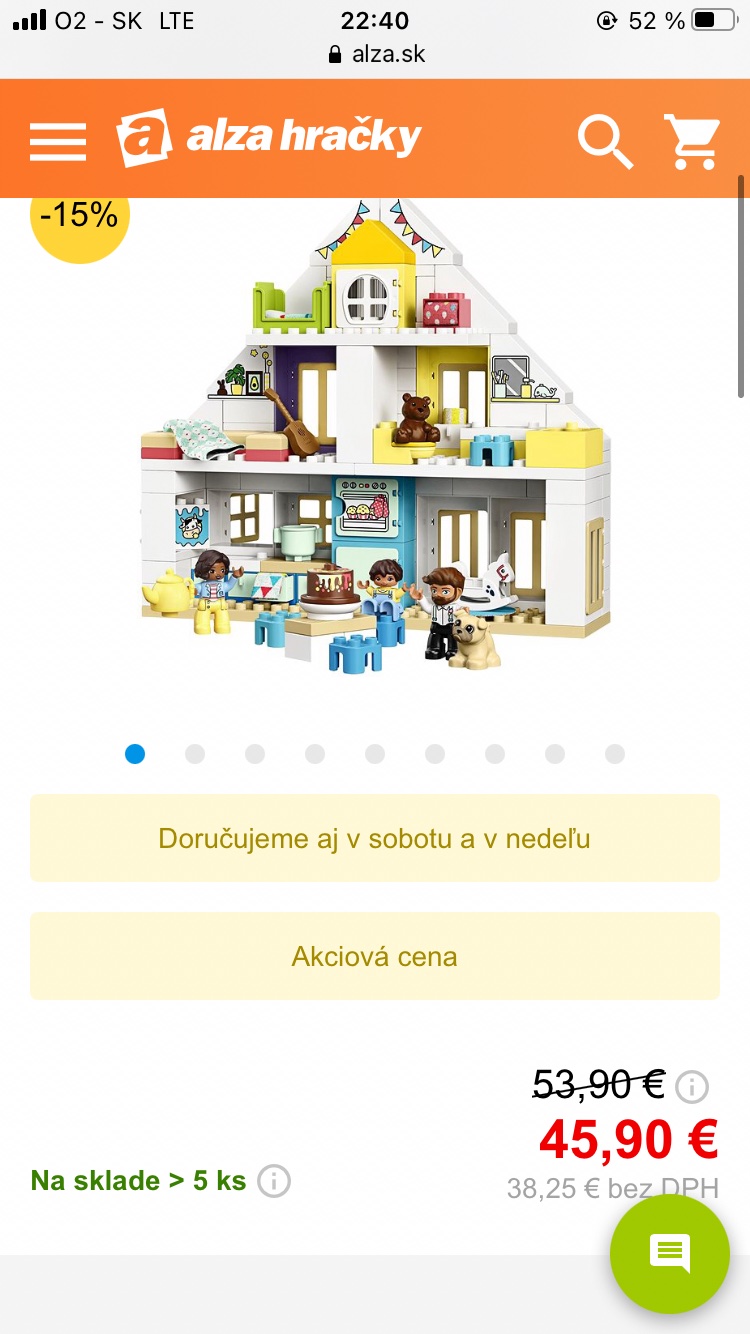Viewport: 750px width, 1334px height.
Task: Show stock availability info icon
Action: coord(274,1181)
